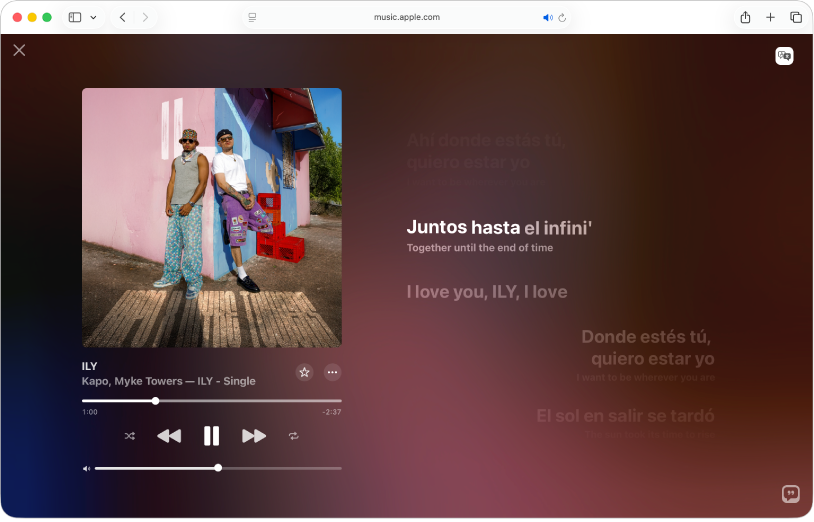The image size is (814, 522).
Task: Toggle the Safari sidebar
Action: point(75,17)
